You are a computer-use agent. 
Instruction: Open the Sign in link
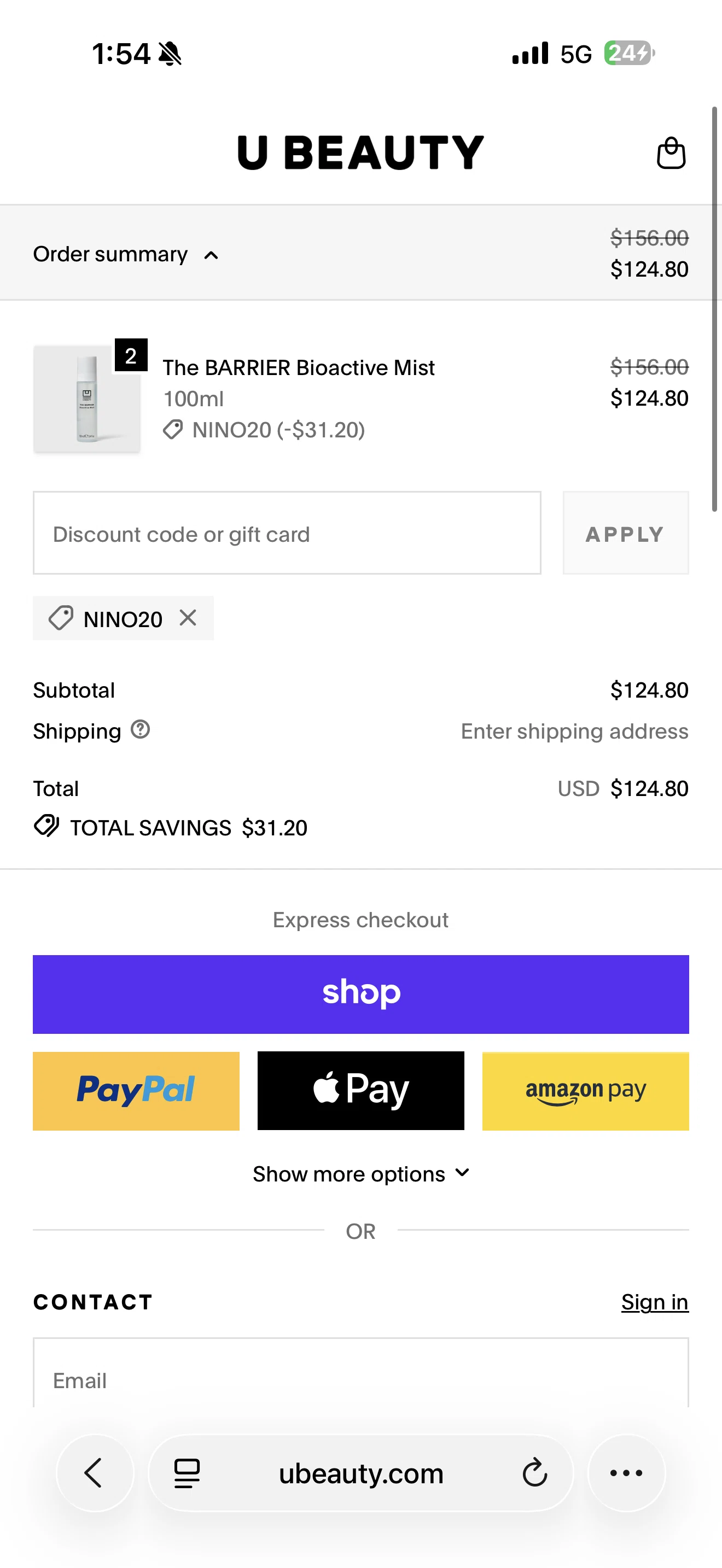654,1302
